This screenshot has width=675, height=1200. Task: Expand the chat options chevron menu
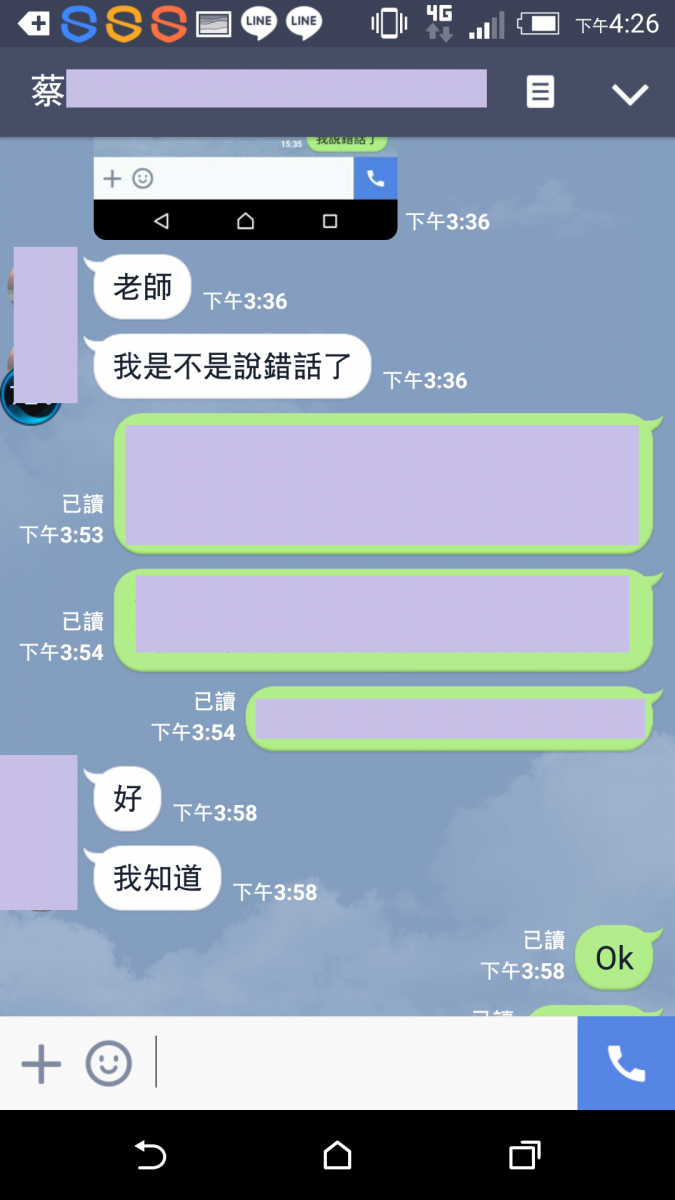[630, 94]
